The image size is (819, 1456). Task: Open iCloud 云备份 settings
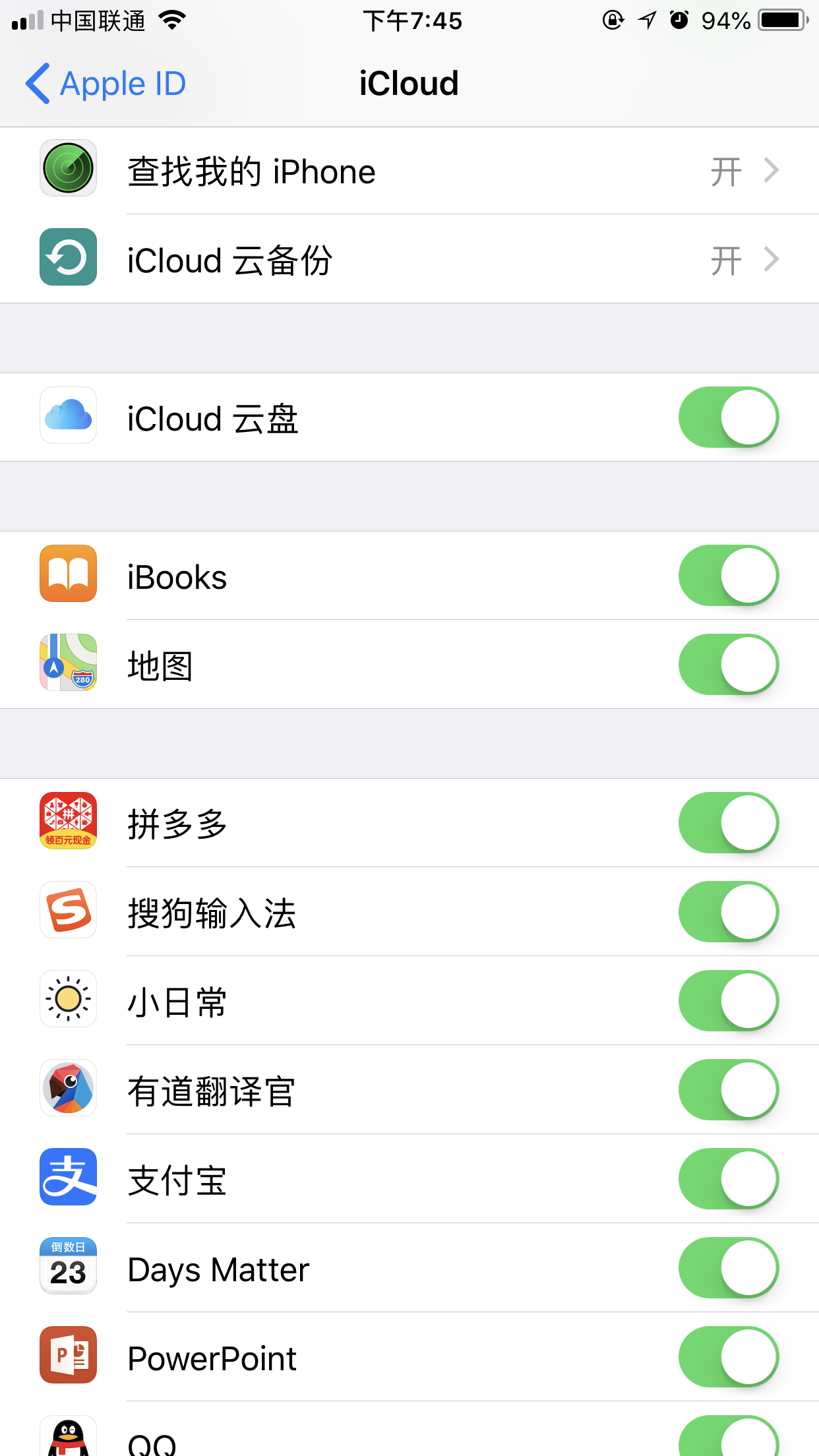[409, 259]
